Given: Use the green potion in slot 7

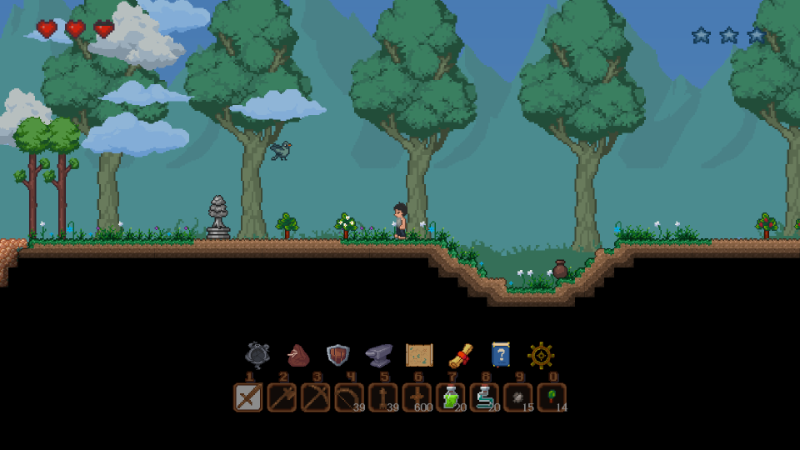Looking at the screenshot, I should [x=451, y=398].
